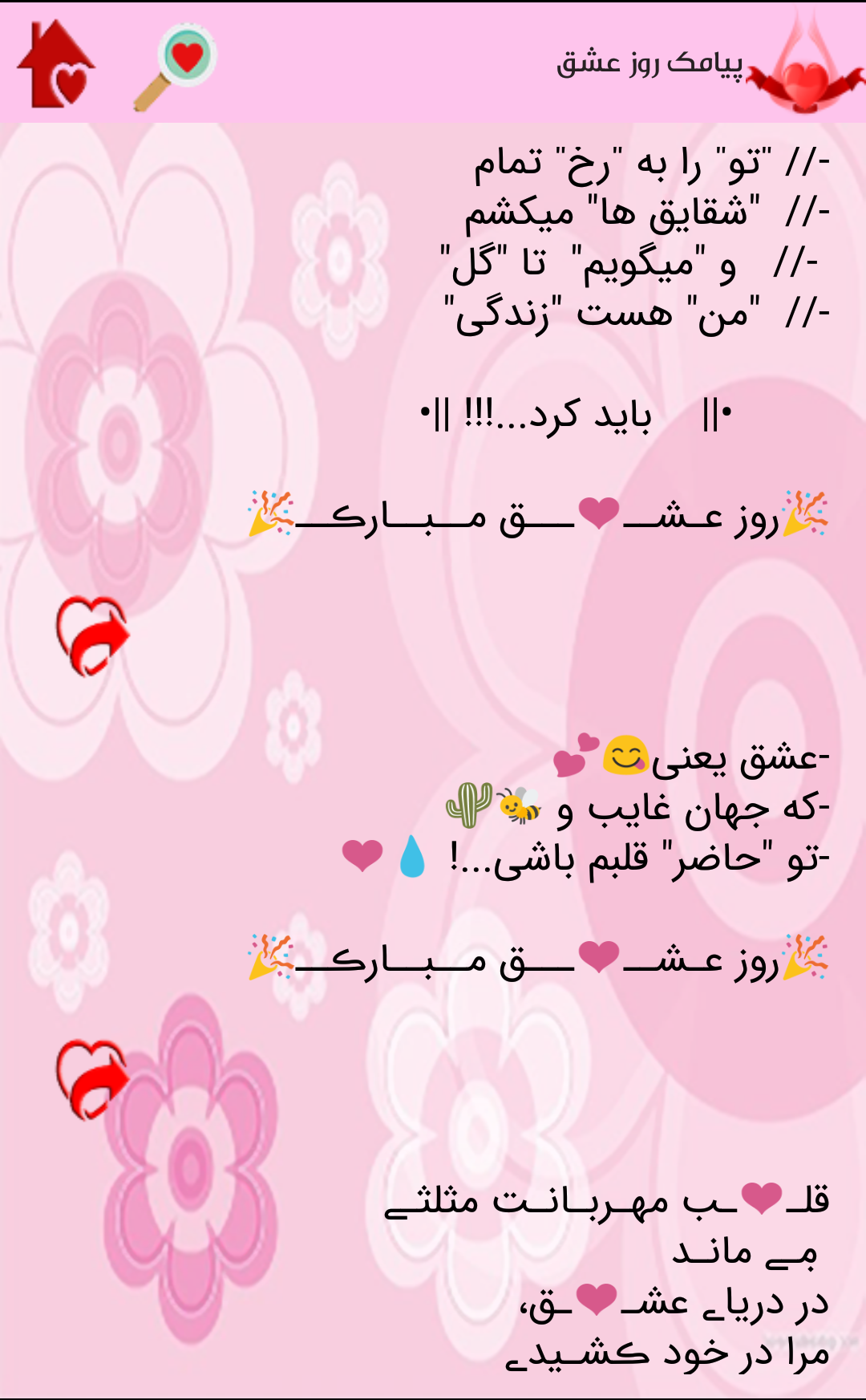Open search with the heart magnifier icon
The image size is (866, 1400).
176,67
